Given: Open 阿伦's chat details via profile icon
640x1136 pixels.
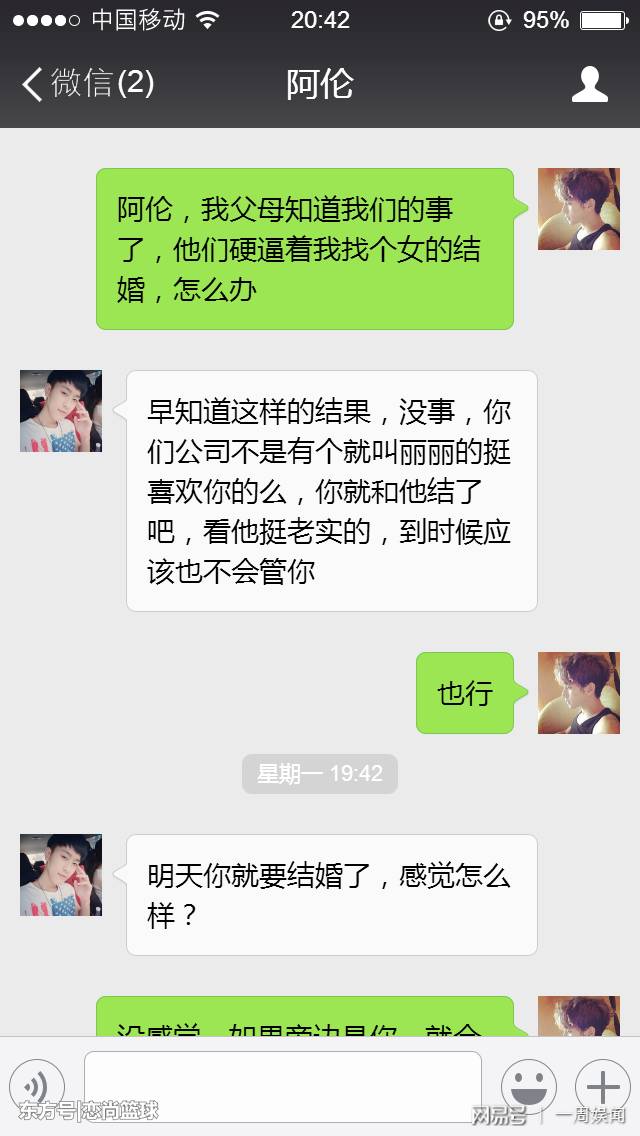Looking at the screenshot, I should tap(589, 84).
